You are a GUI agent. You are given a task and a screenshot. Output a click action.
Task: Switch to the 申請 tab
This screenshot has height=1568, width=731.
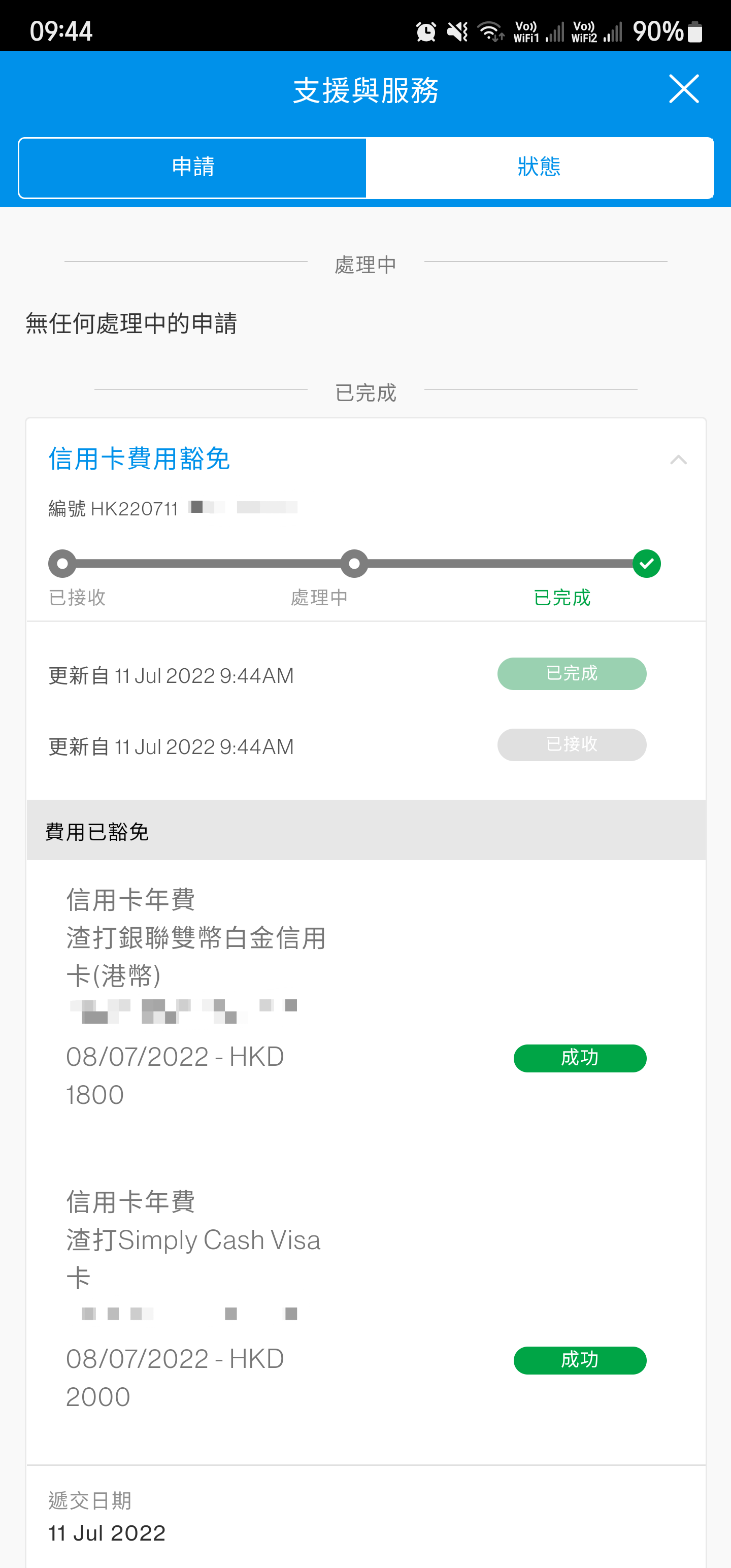coord(193,168)
